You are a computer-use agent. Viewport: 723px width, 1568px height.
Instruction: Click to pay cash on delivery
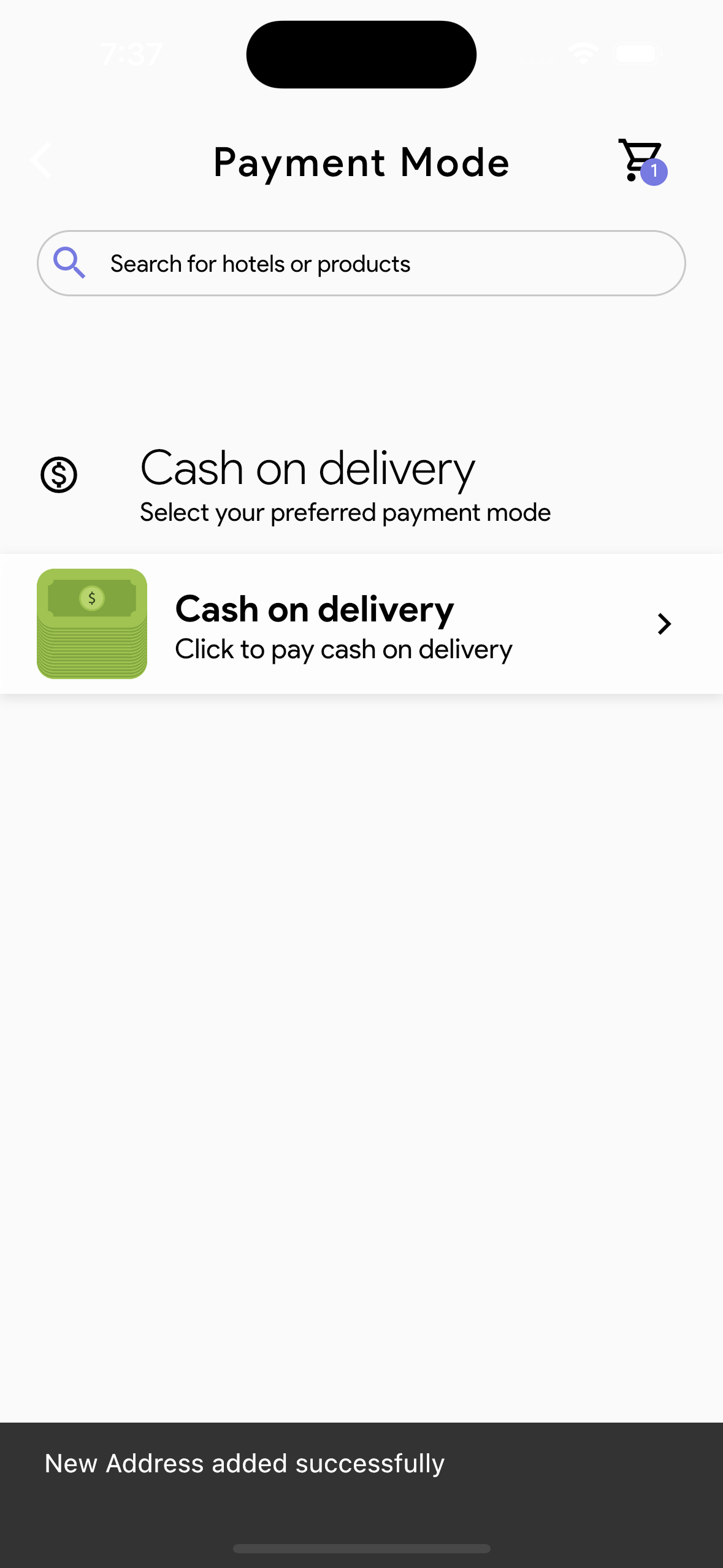coord(343,648)
